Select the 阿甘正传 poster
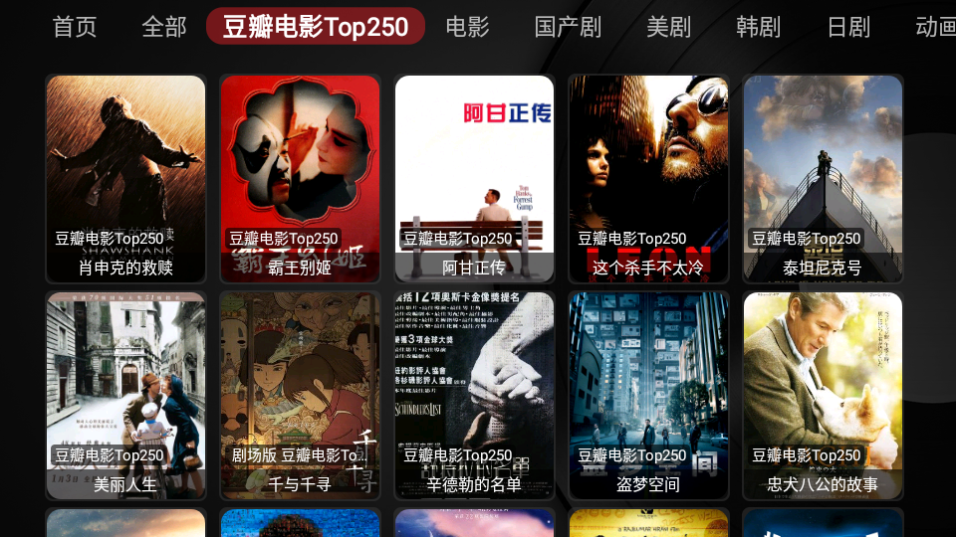Viewport: 956px width, 537px height. pos(474,178)
